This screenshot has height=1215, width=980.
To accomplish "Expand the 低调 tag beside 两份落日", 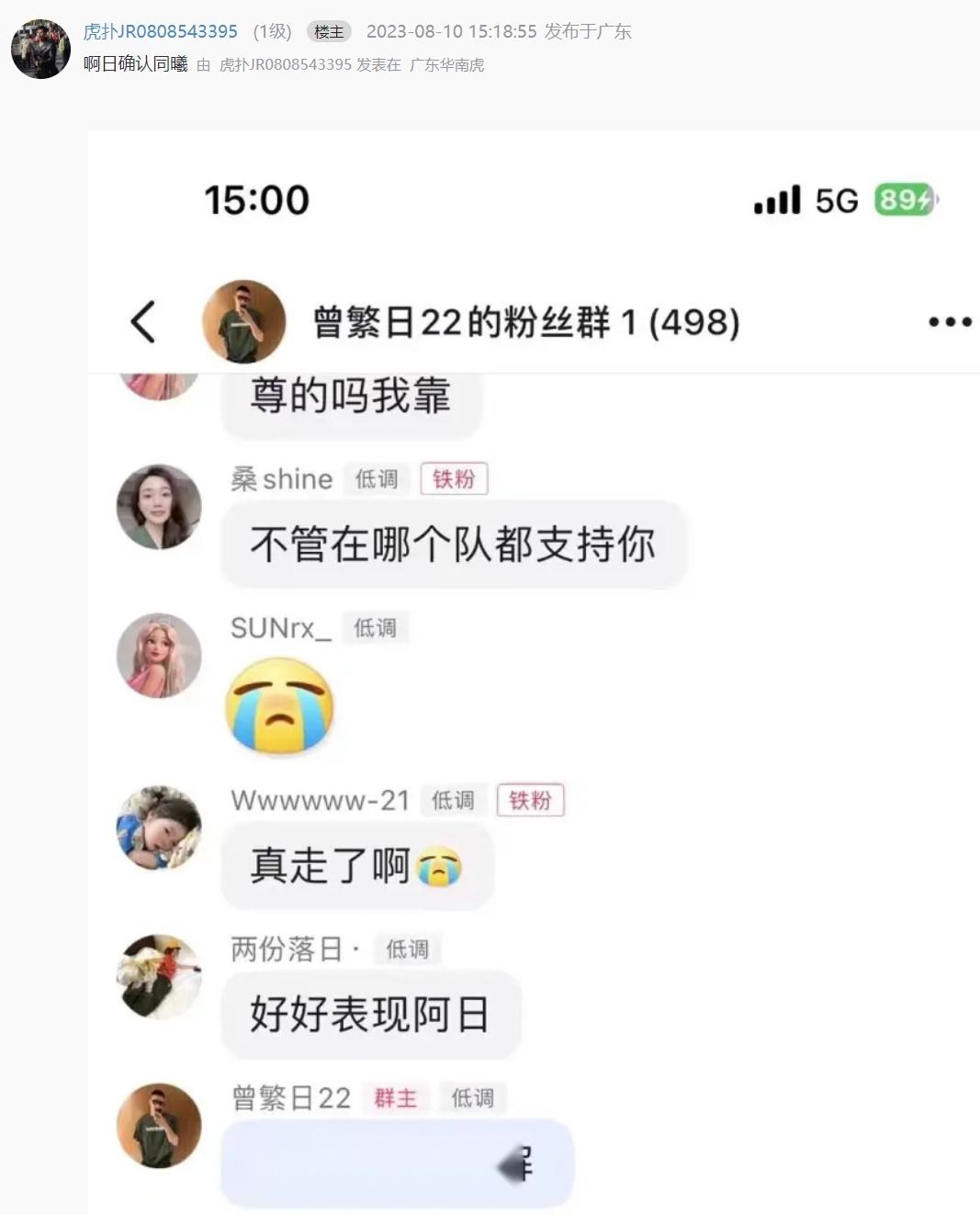I will tap(407, 949).
